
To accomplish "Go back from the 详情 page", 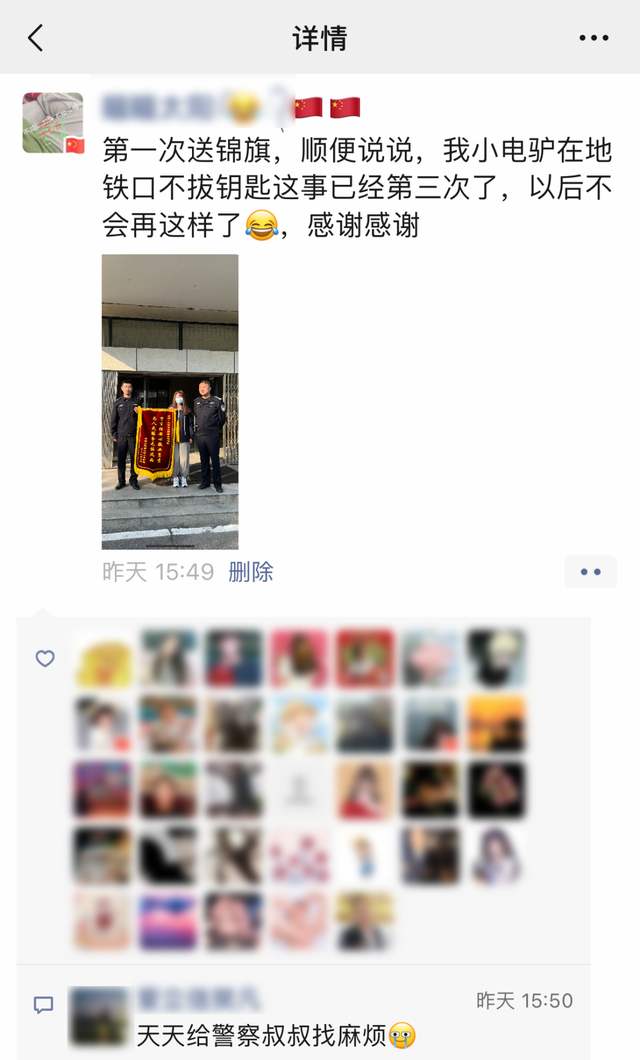I will pyautogui.click(x=35, y=39).
